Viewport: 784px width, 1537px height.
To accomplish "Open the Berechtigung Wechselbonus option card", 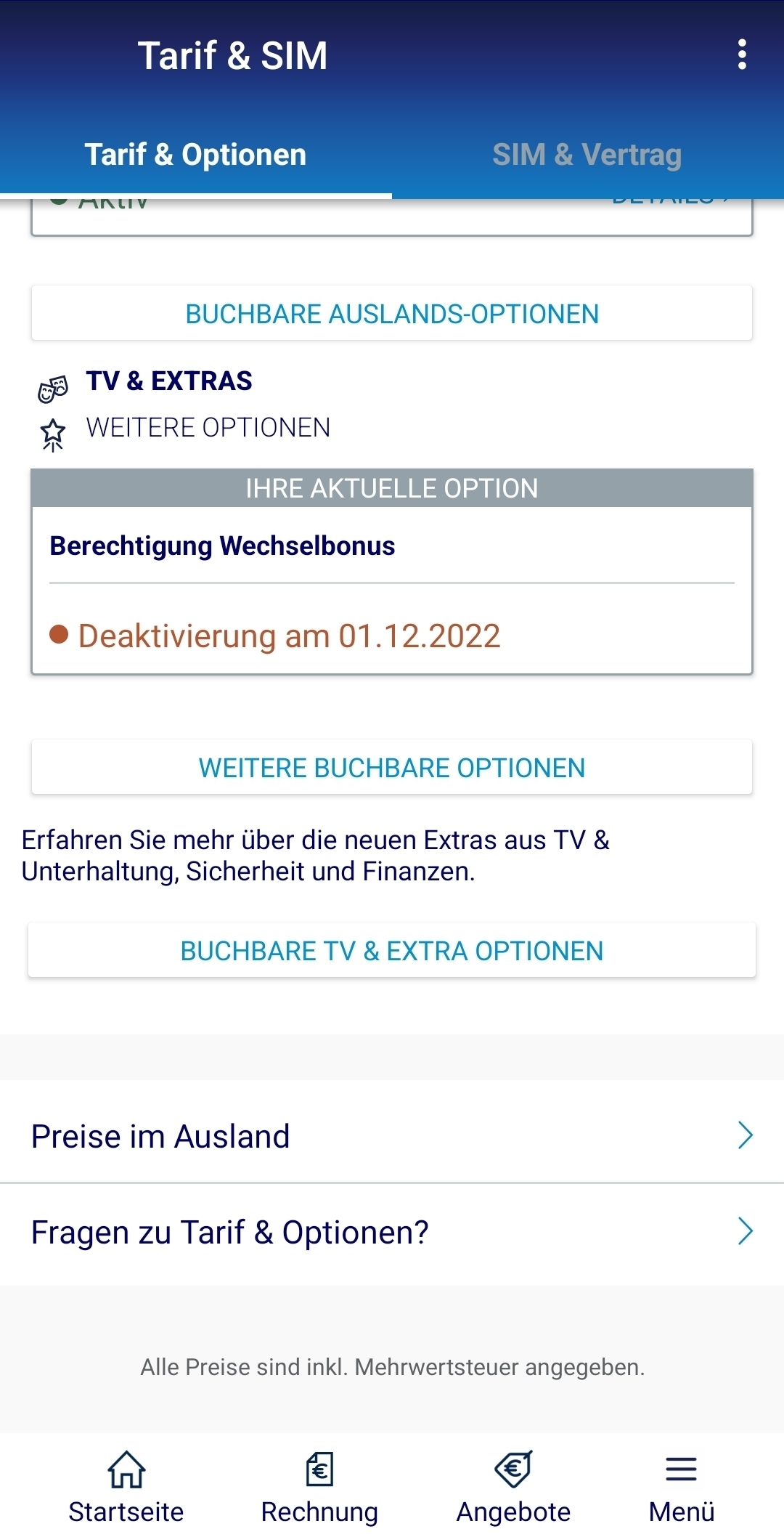I will click(392, 572).
